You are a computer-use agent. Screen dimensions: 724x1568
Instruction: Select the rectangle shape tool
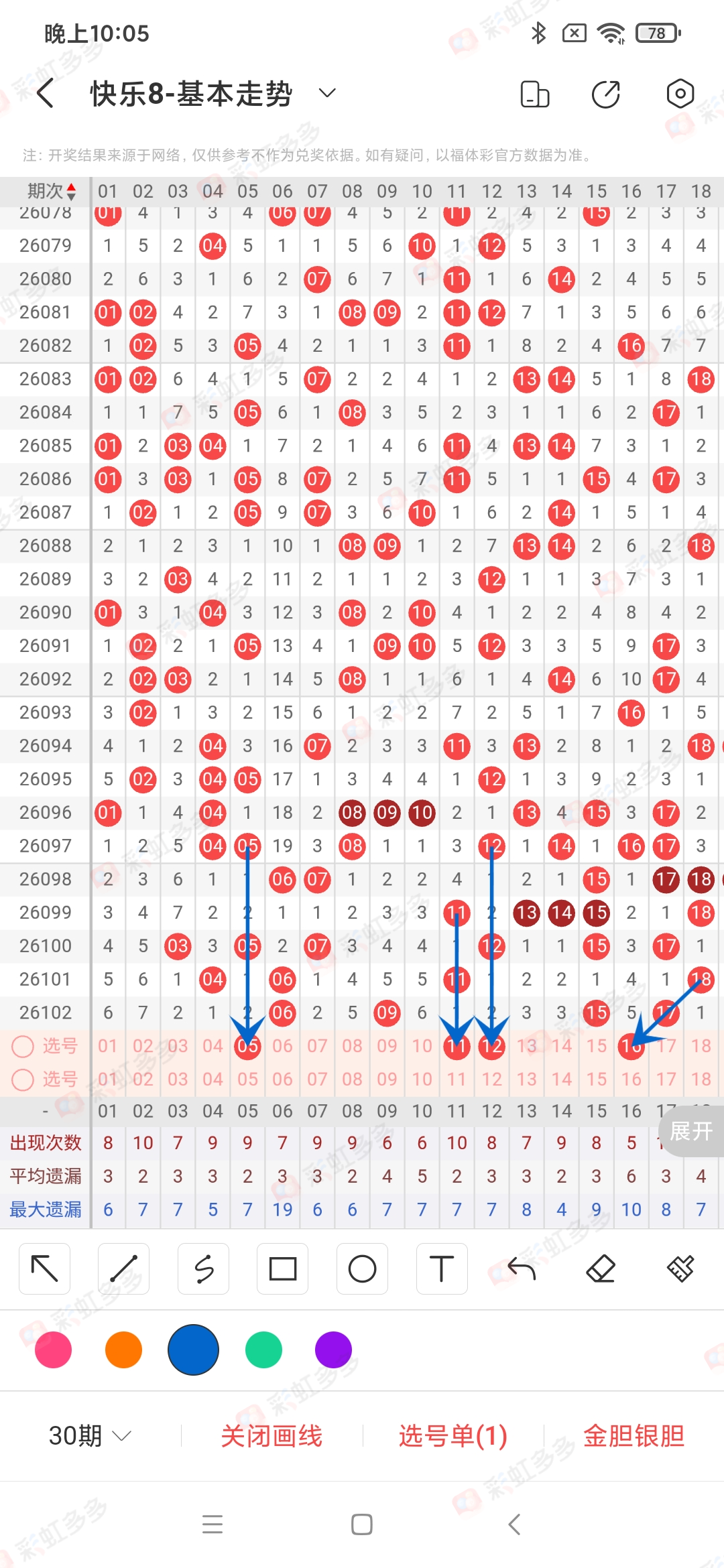pyautogui.click(x=282, y=1268)
